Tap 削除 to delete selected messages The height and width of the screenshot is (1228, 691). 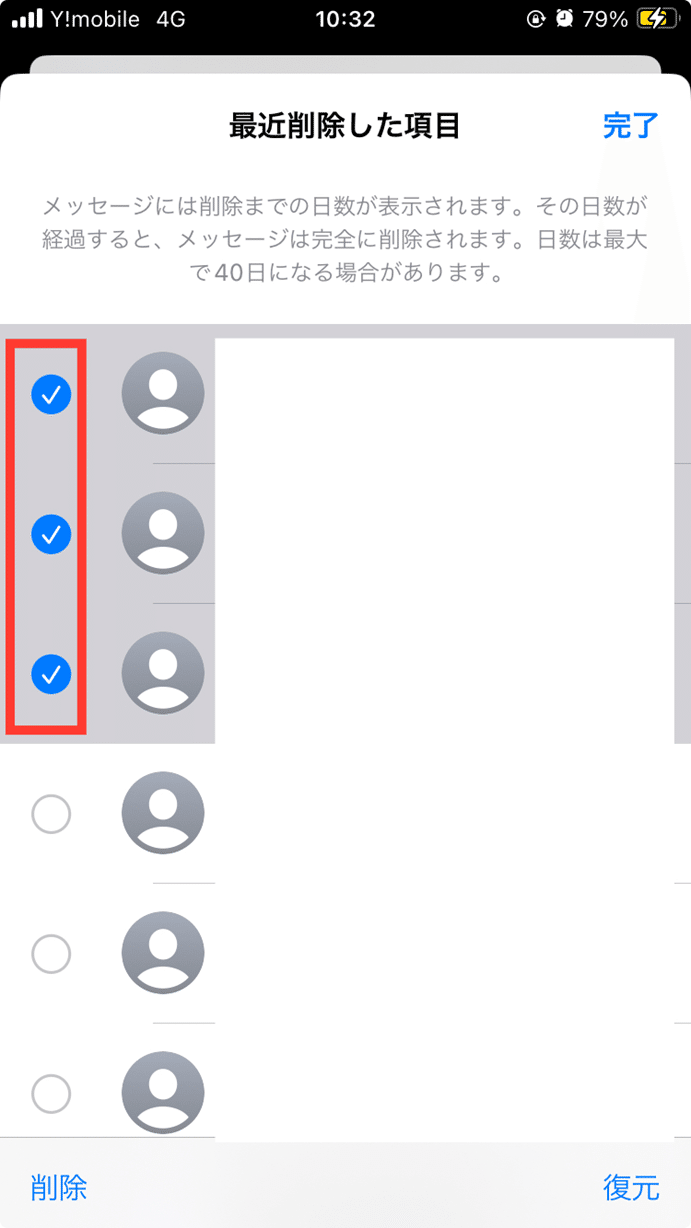pyautogui.click(x=59, y=1187)
